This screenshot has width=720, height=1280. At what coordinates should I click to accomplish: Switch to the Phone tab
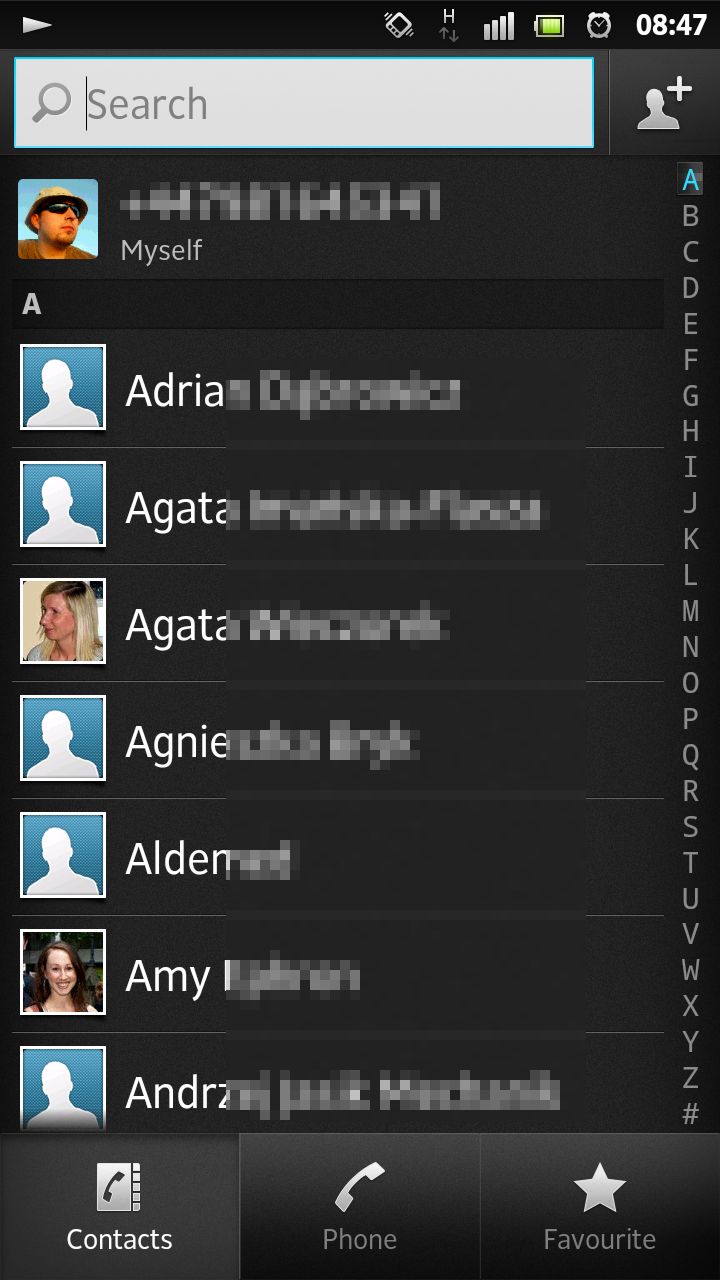tap(360, 1208)
